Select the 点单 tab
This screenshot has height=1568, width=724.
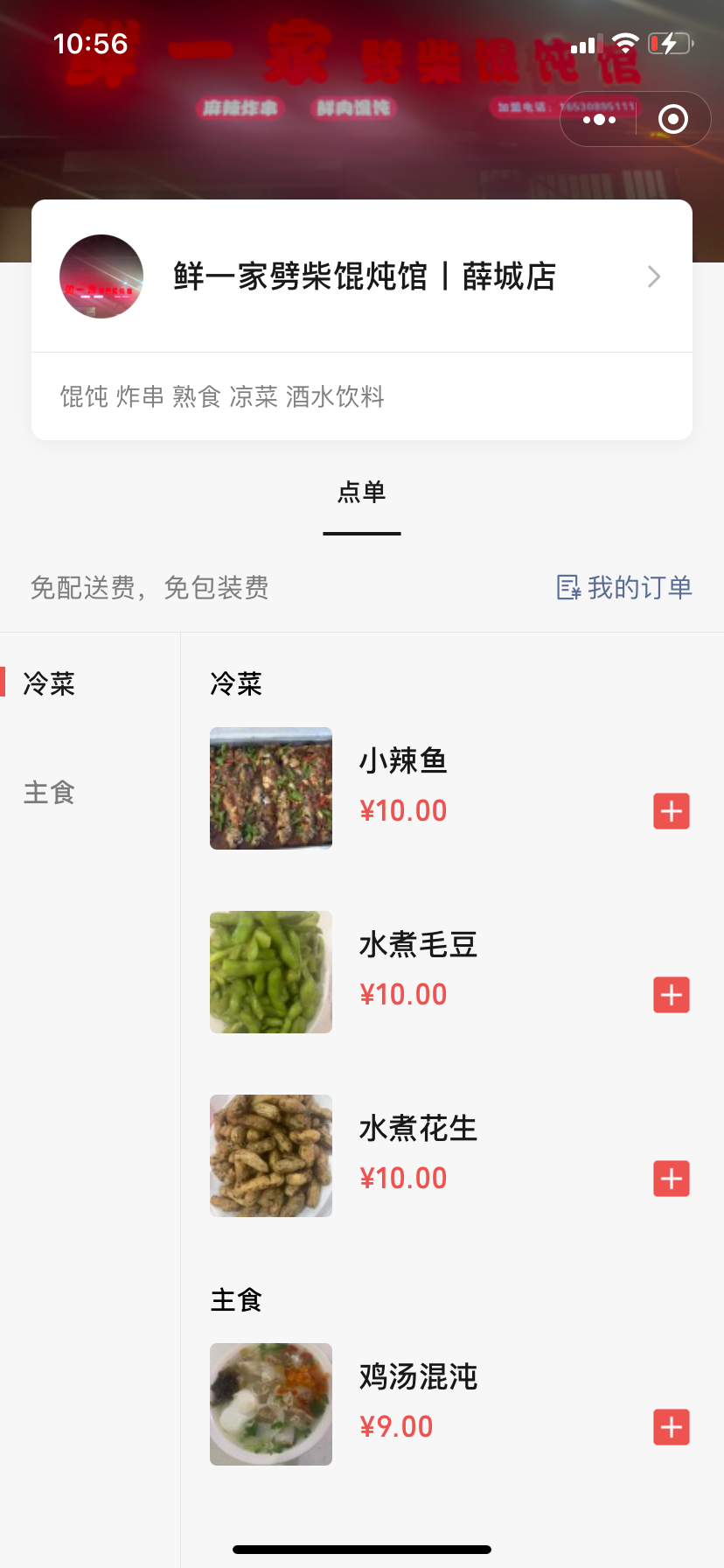coord(362,493)
